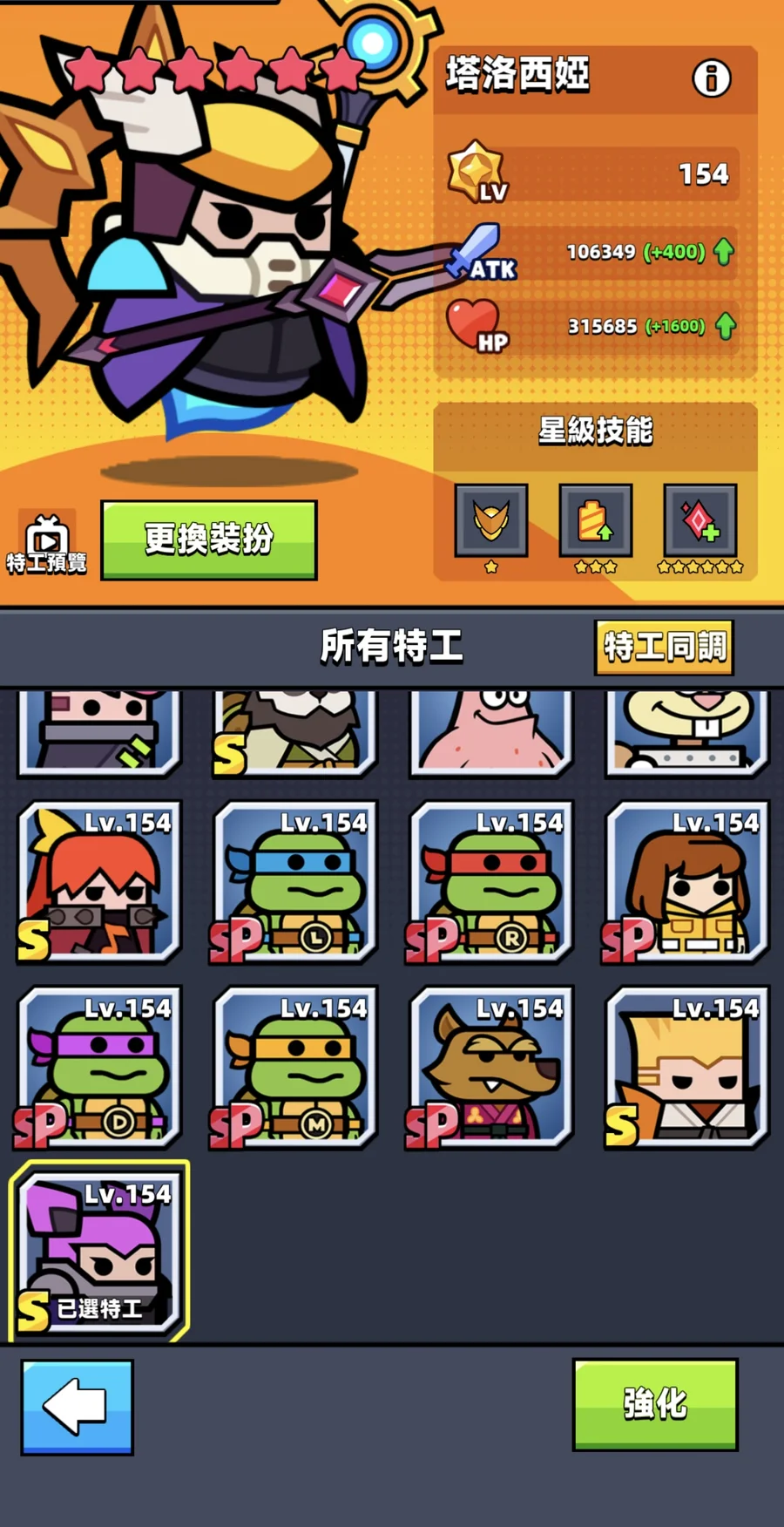Tap the 更換裝扮 button
The height and width of the screenshot is (1527, 784).
pos(209,540)
